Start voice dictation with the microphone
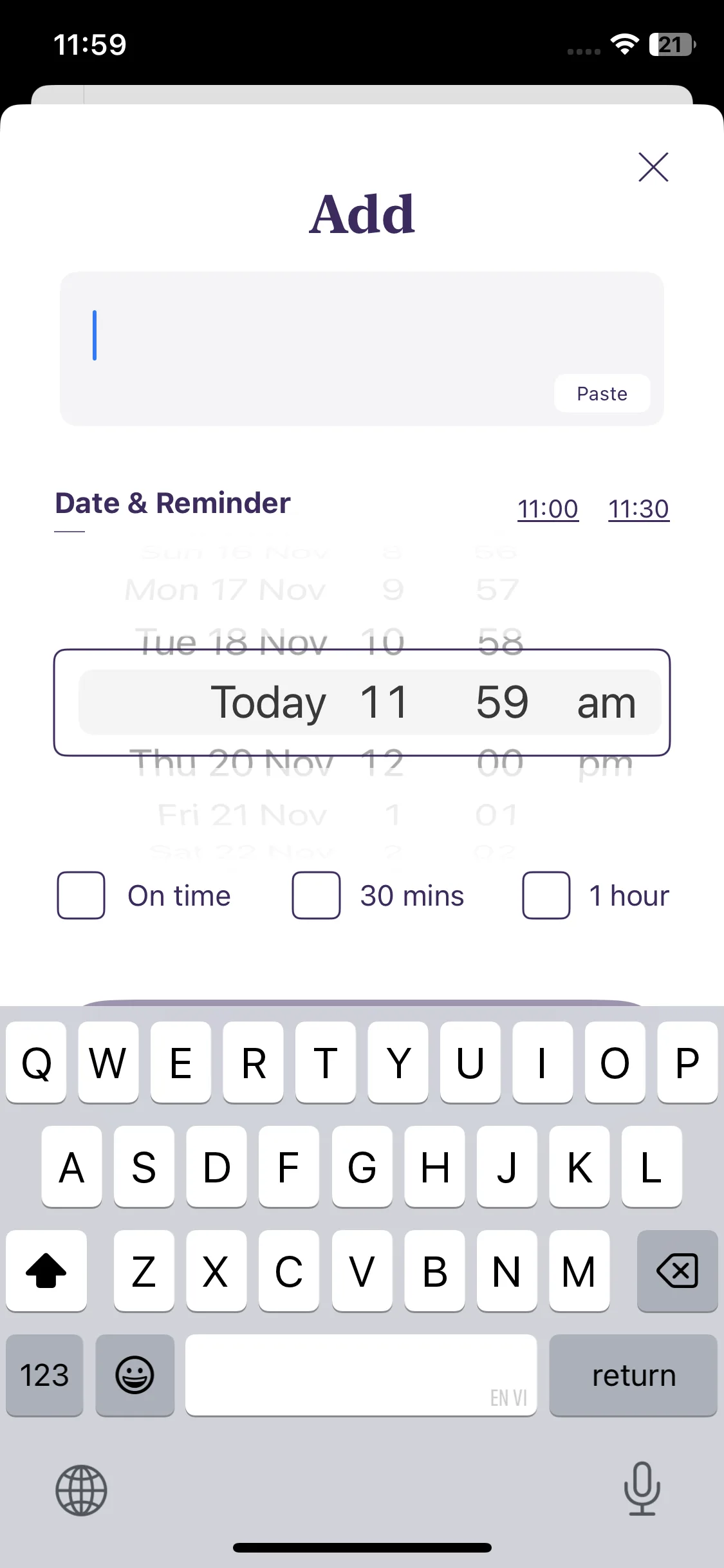724x1568 pixels. pyautogui.click(x=642, y=1489)
